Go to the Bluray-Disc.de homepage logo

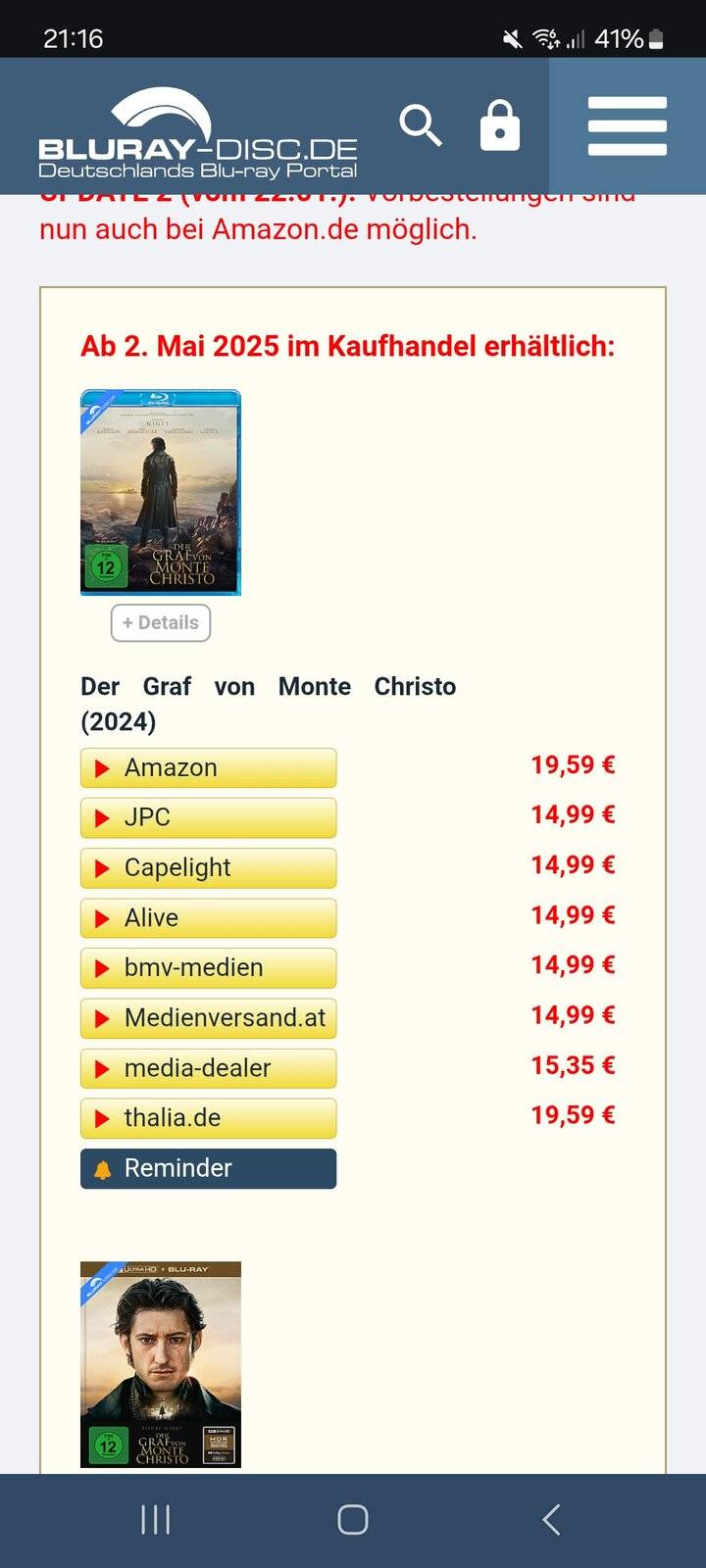tap(197, 137)
